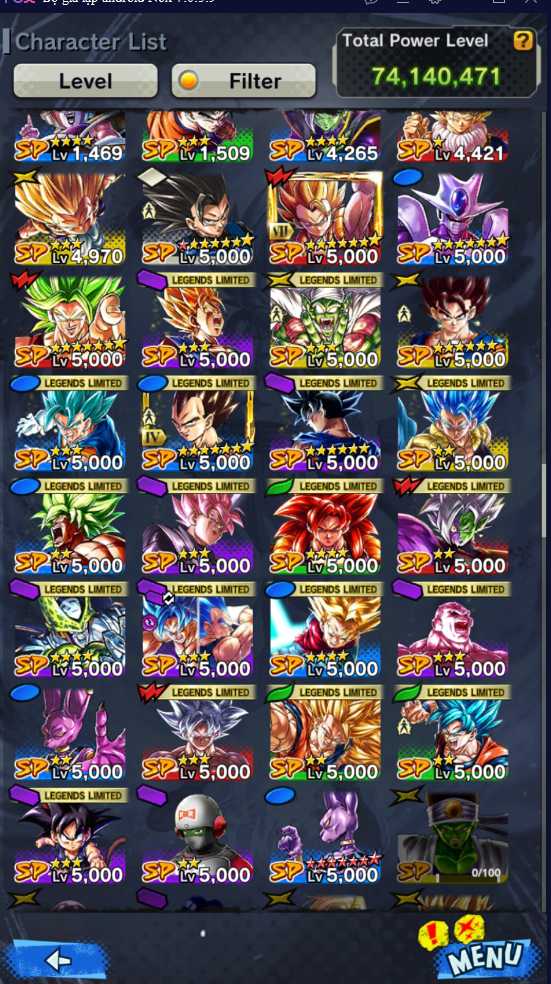The height and width of the screenshot is (984, 551).
Task: Open the white-helmeted character tile
Action: pos(198,836)
